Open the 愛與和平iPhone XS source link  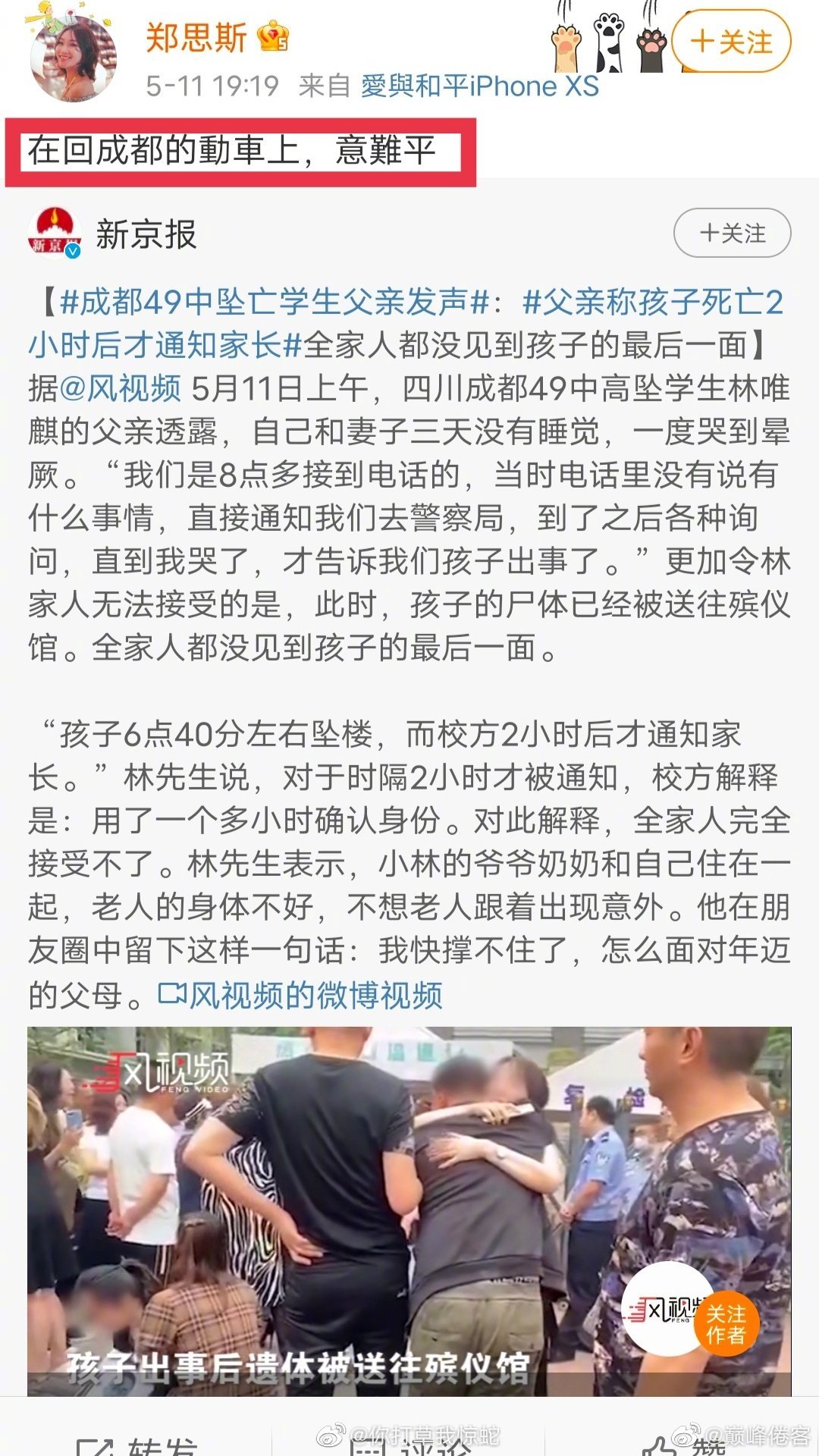(479, 86)
